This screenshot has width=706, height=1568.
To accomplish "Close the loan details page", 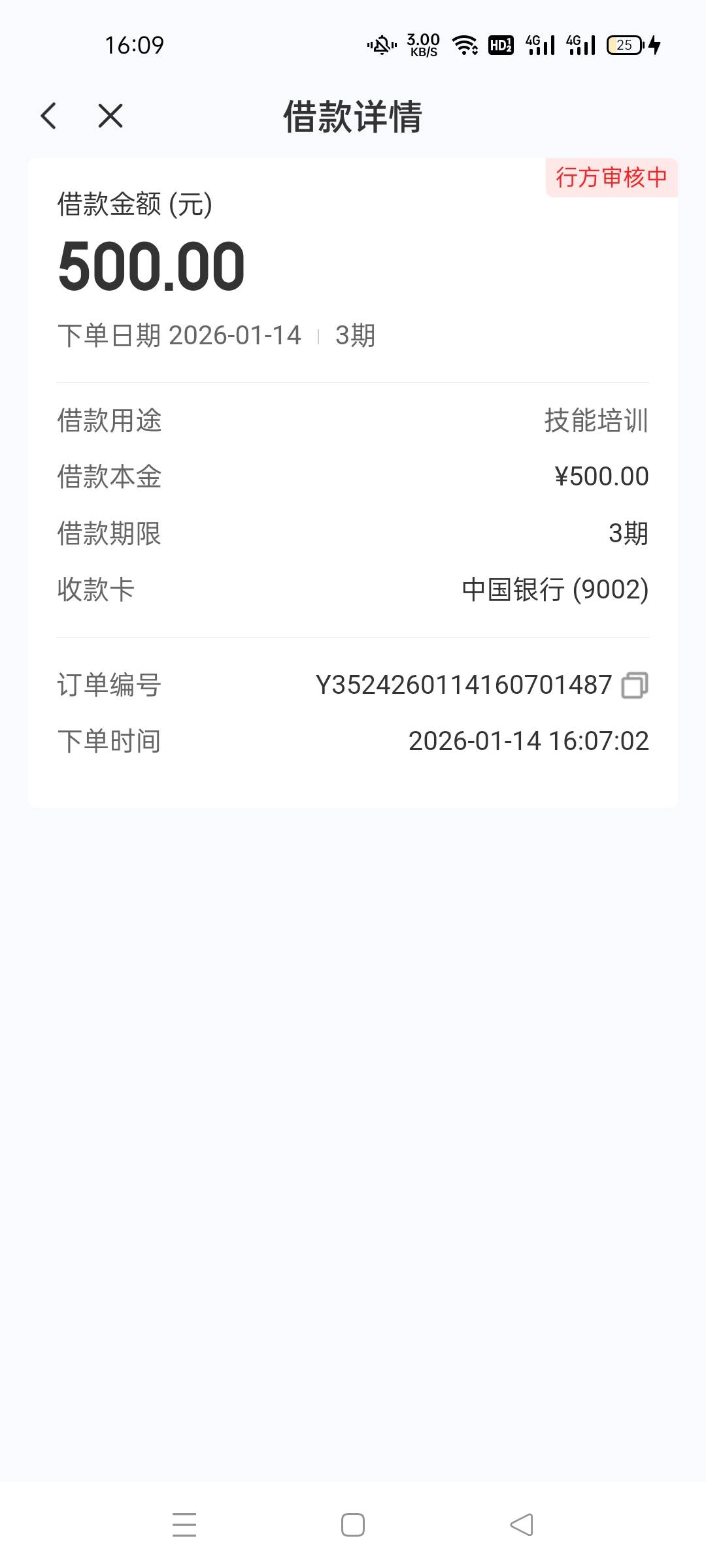I will point(110,116).
